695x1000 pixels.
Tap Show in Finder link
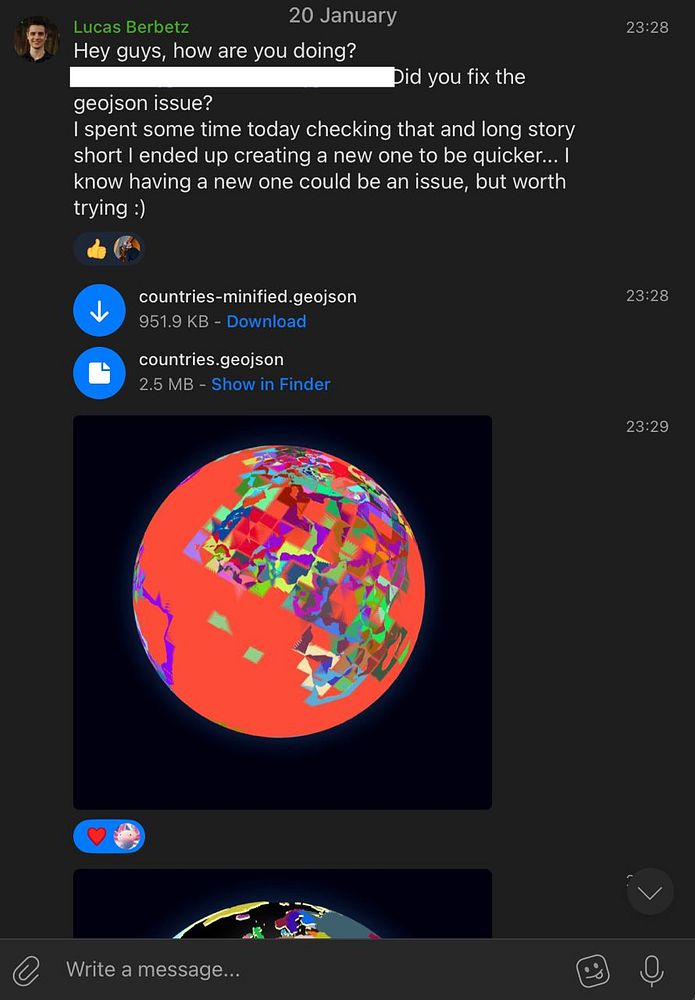pyautogui.click(x=270, y=384)
